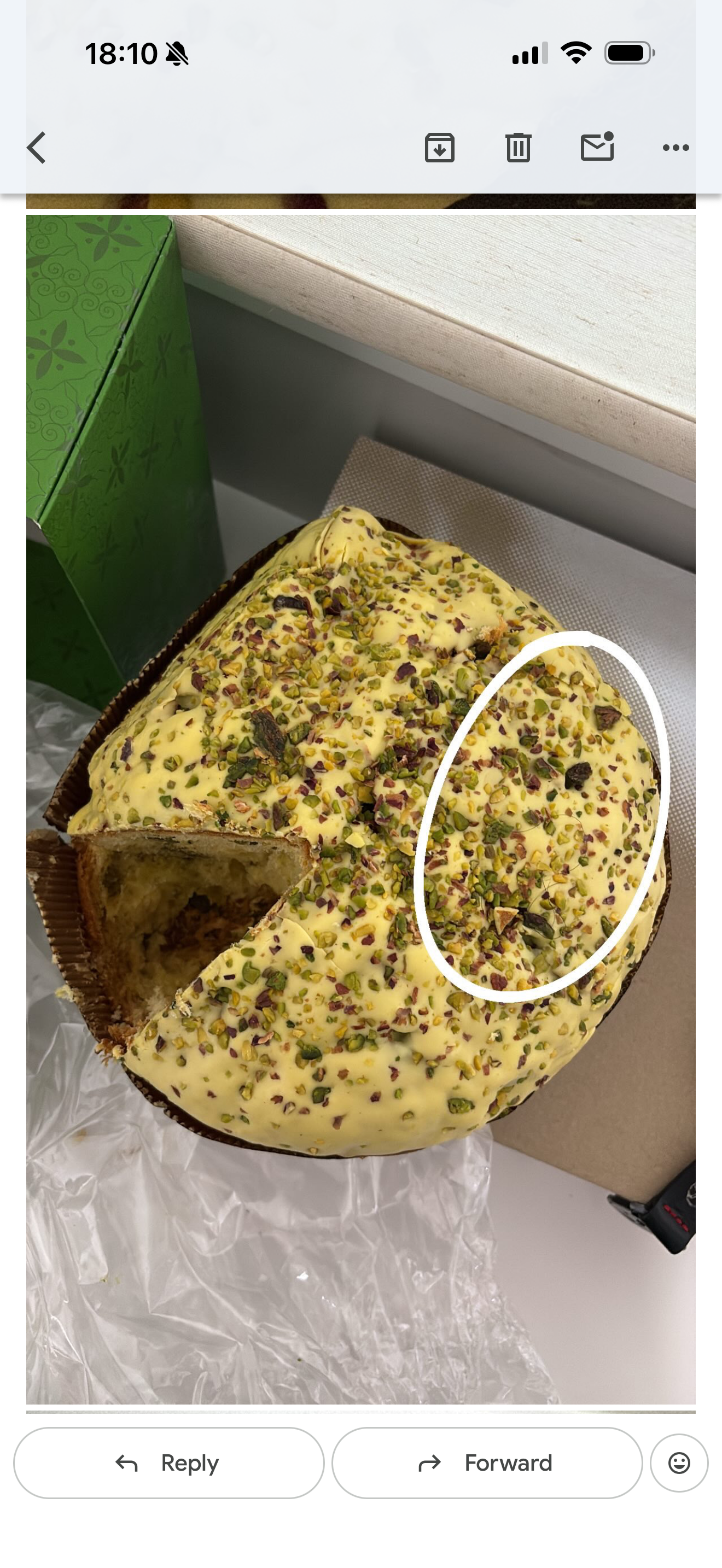Image resolution: width=722 pixels, height=1568 pixels.
Task: Archive this email
Action: tap(440, 148)
